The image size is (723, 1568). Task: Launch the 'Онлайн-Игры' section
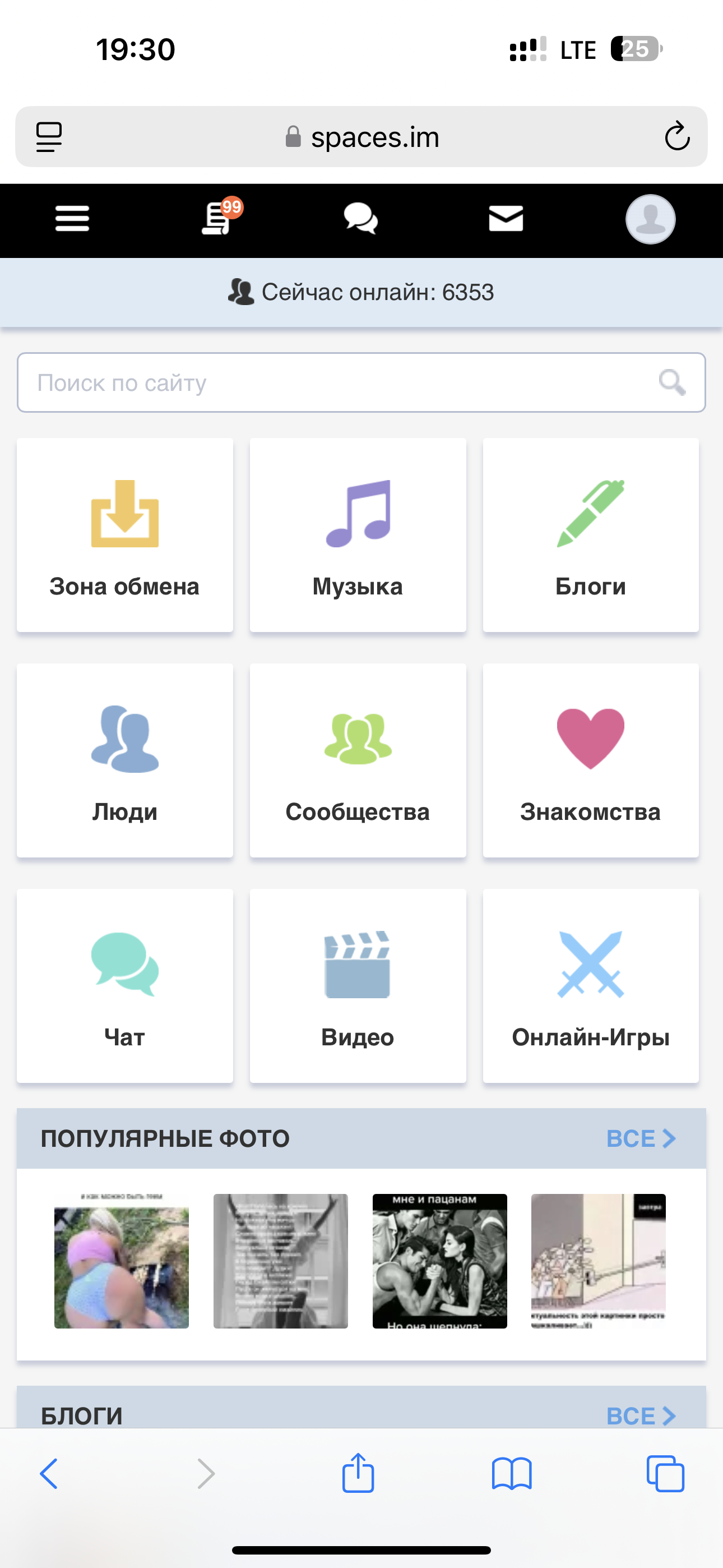(x=590, y=985)
